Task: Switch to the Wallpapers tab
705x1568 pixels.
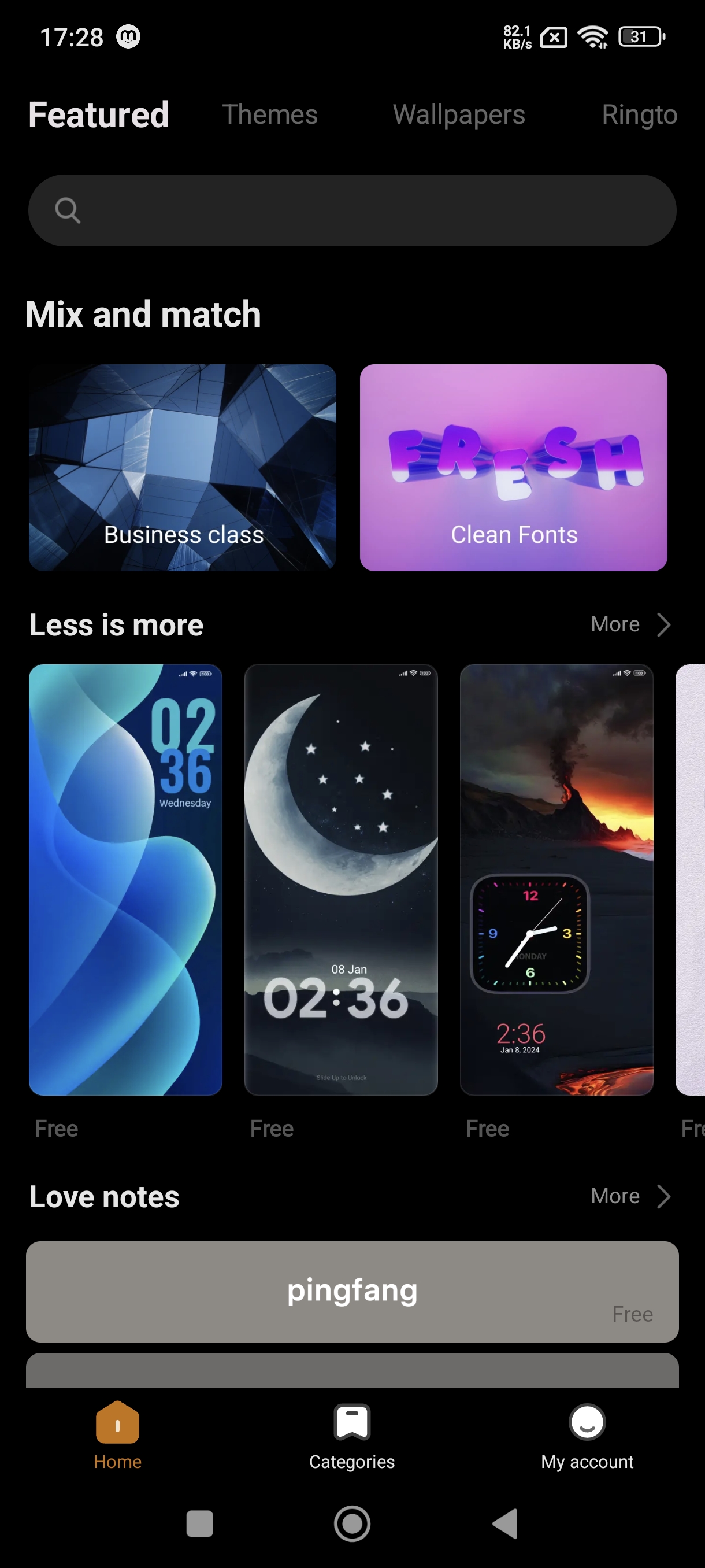Action: [x=459, y=114]
